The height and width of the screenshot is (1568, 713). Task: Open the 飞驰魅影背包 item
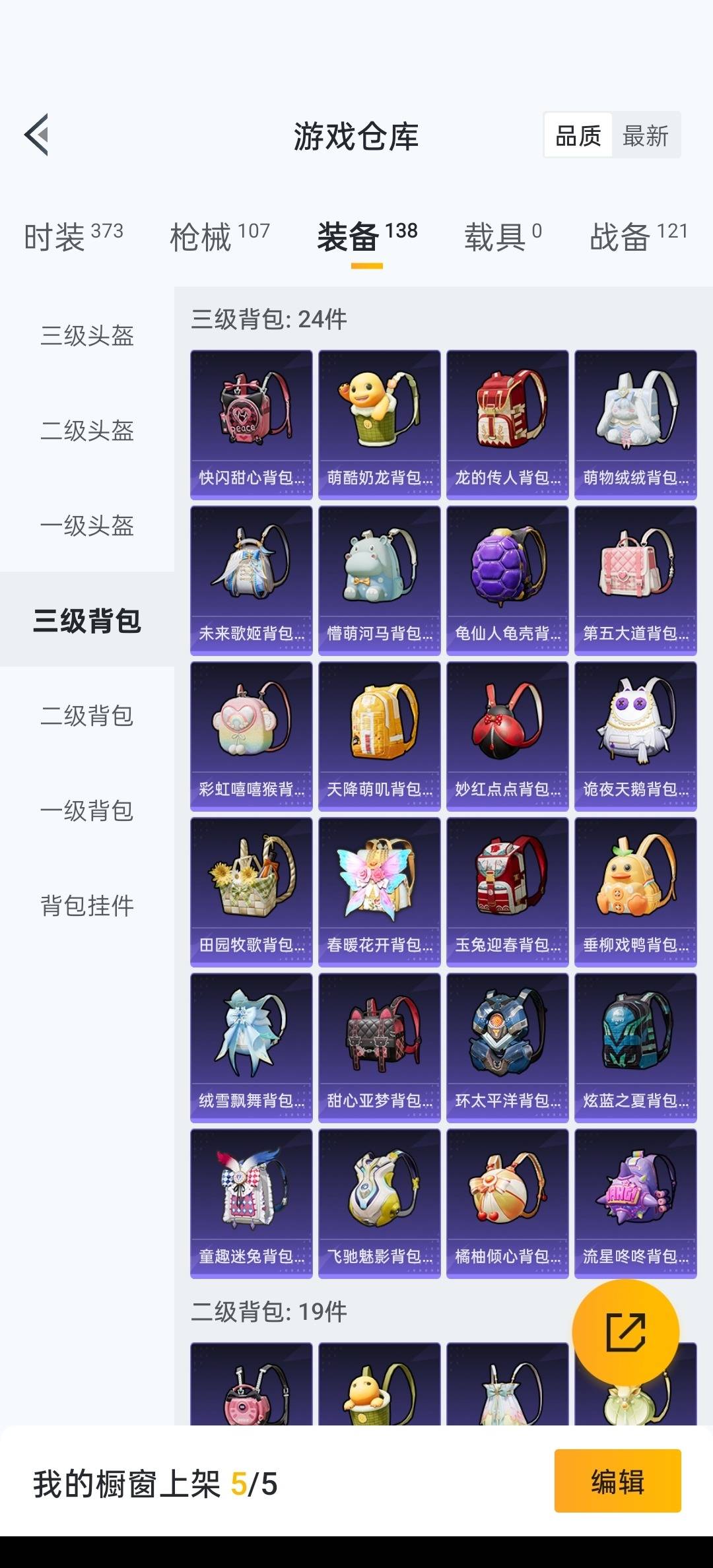tap(380, 1203)
